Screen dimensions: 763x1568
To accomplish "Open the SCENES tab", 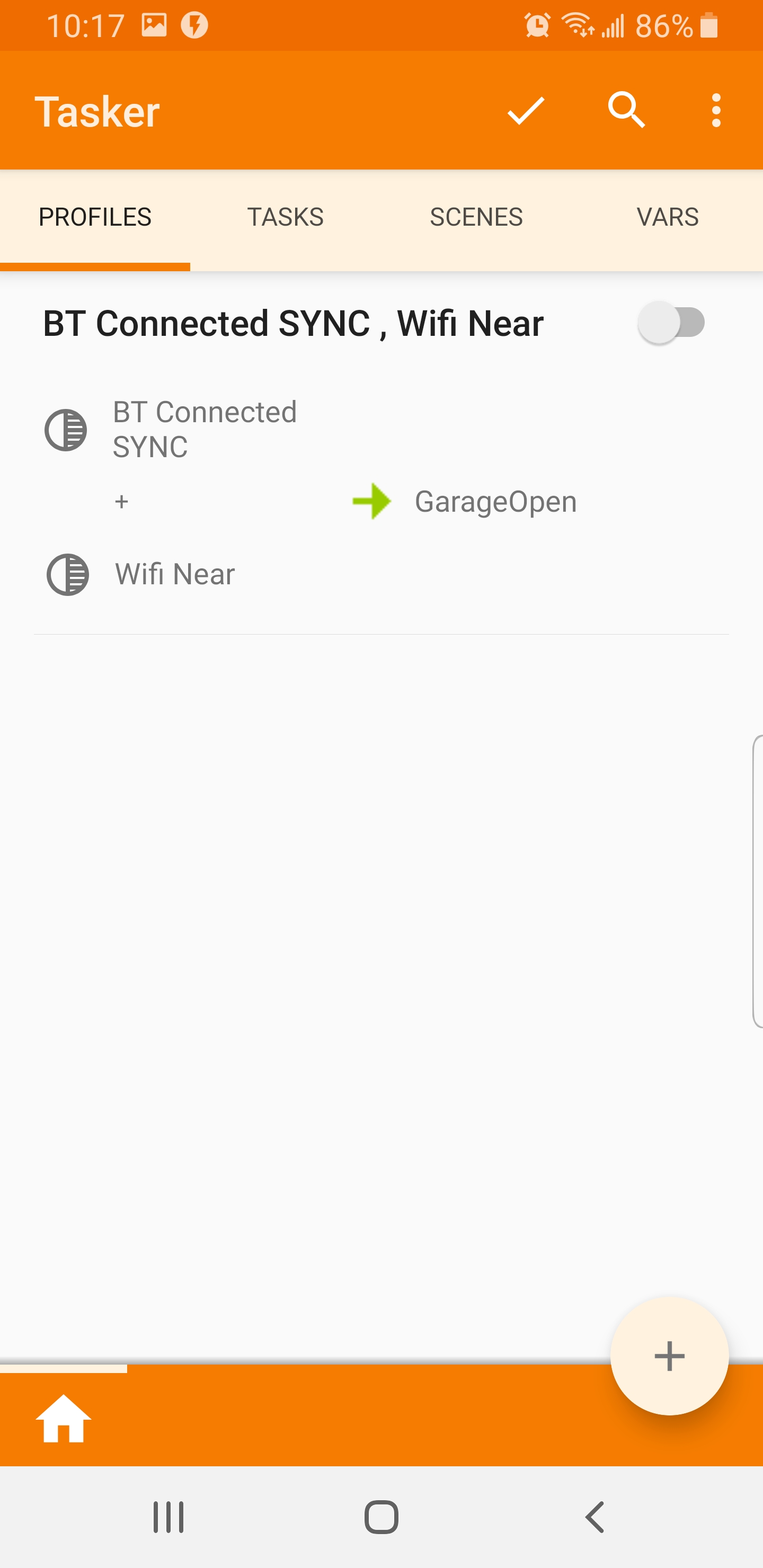I will point(476,217).
